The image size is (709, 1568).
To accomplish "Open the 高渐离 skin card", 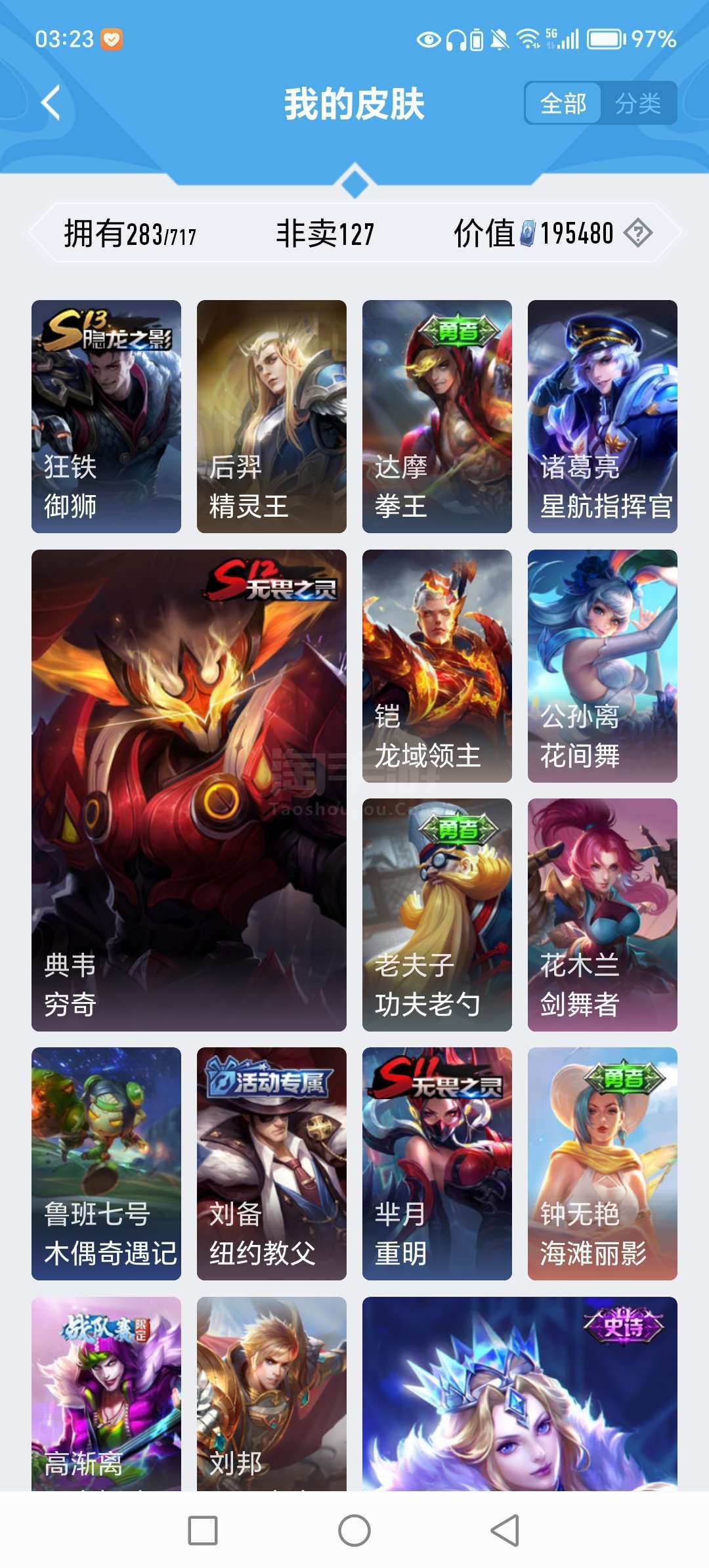I will click(106, 1393).
